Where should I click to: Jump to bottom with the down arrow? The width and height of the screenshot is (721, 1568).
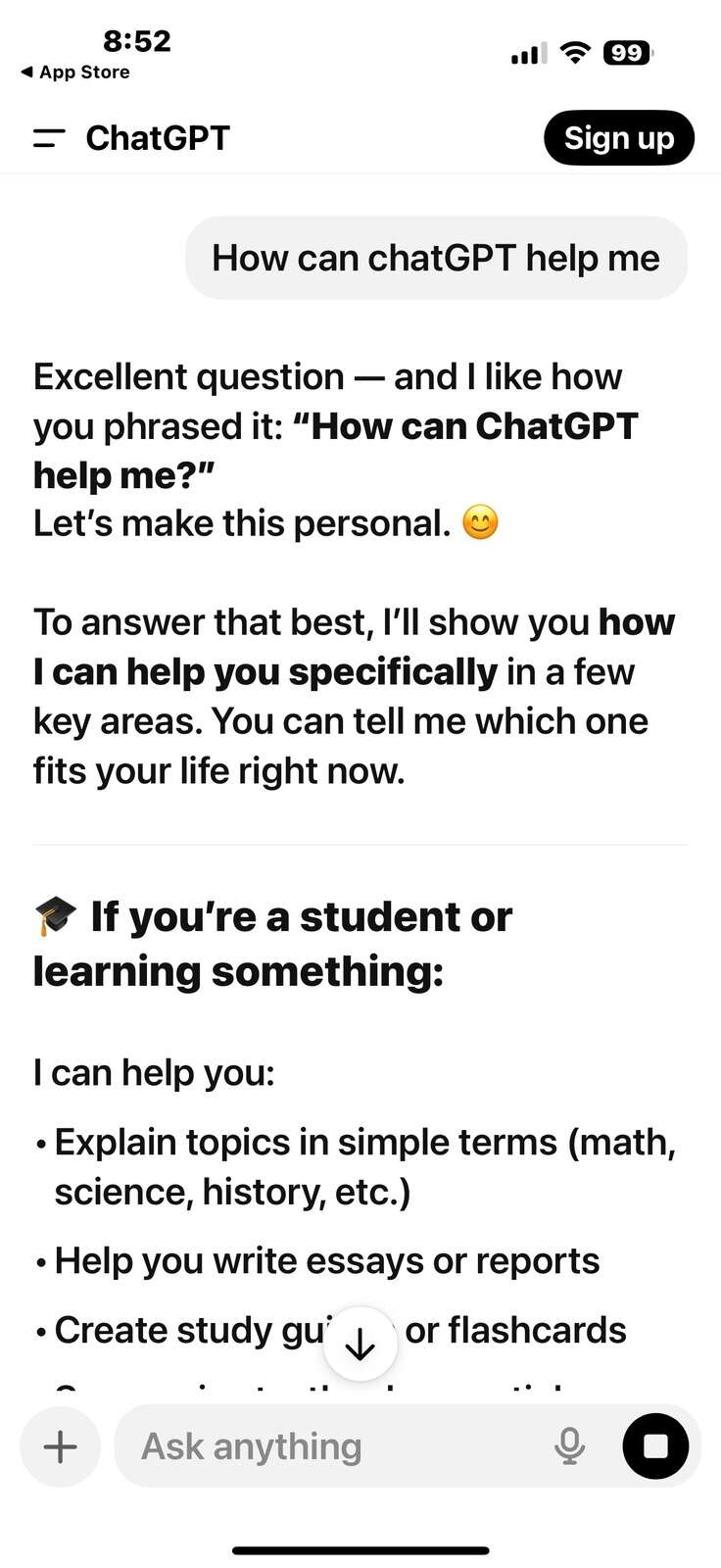pos(360,1344)
